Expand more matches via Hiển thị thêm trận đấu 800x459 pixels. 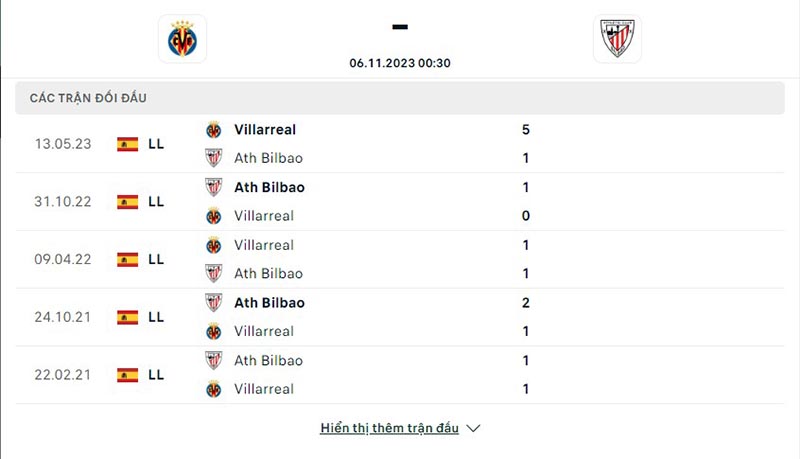(x=399, y=428)
